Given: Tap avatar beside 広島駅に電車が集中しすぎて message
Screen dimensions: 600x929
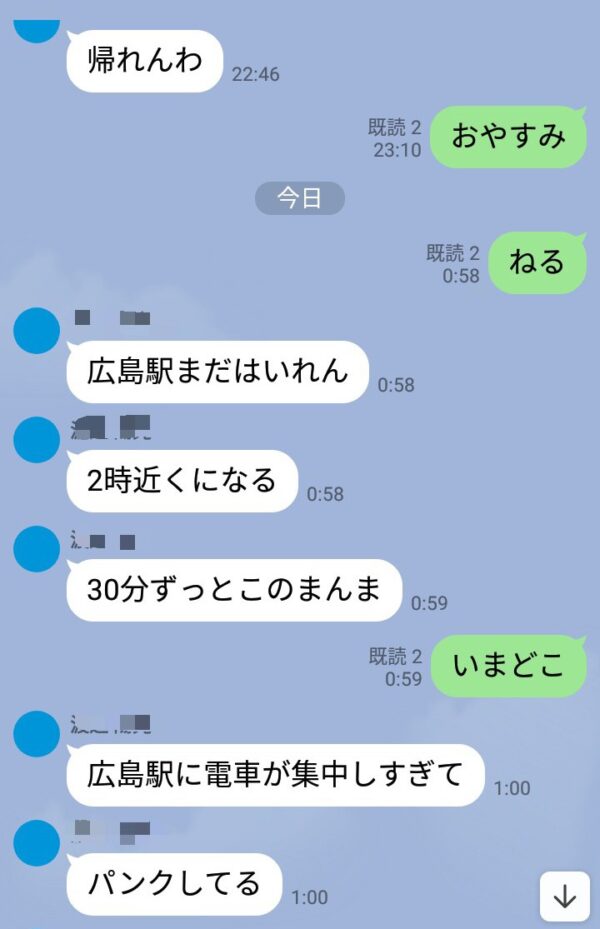Looking at the screenshot, I should pyautogui.click(x=38, y=735).
